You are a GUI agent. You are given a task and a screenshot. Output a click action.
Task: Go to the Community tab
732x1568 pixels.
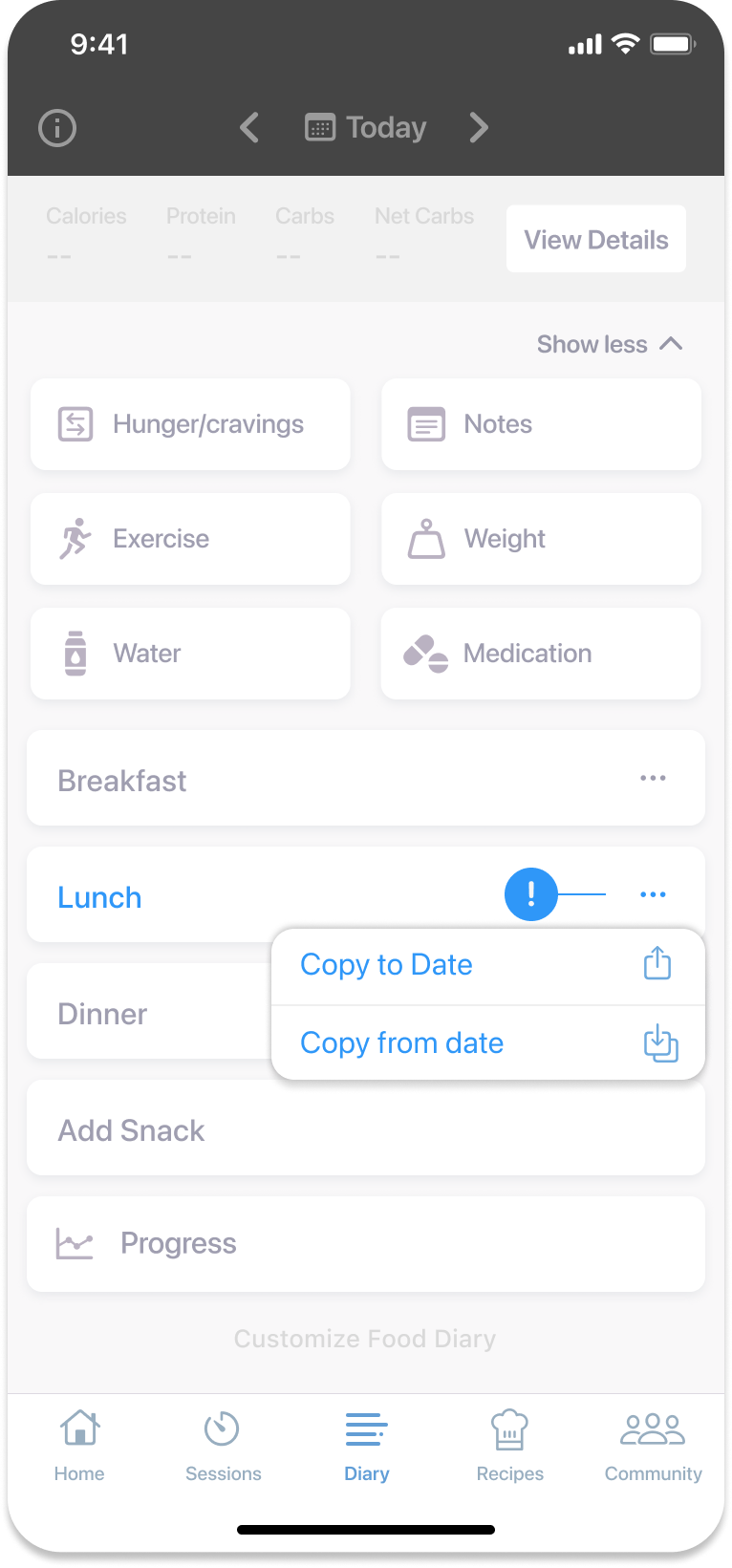point(653,1447)
